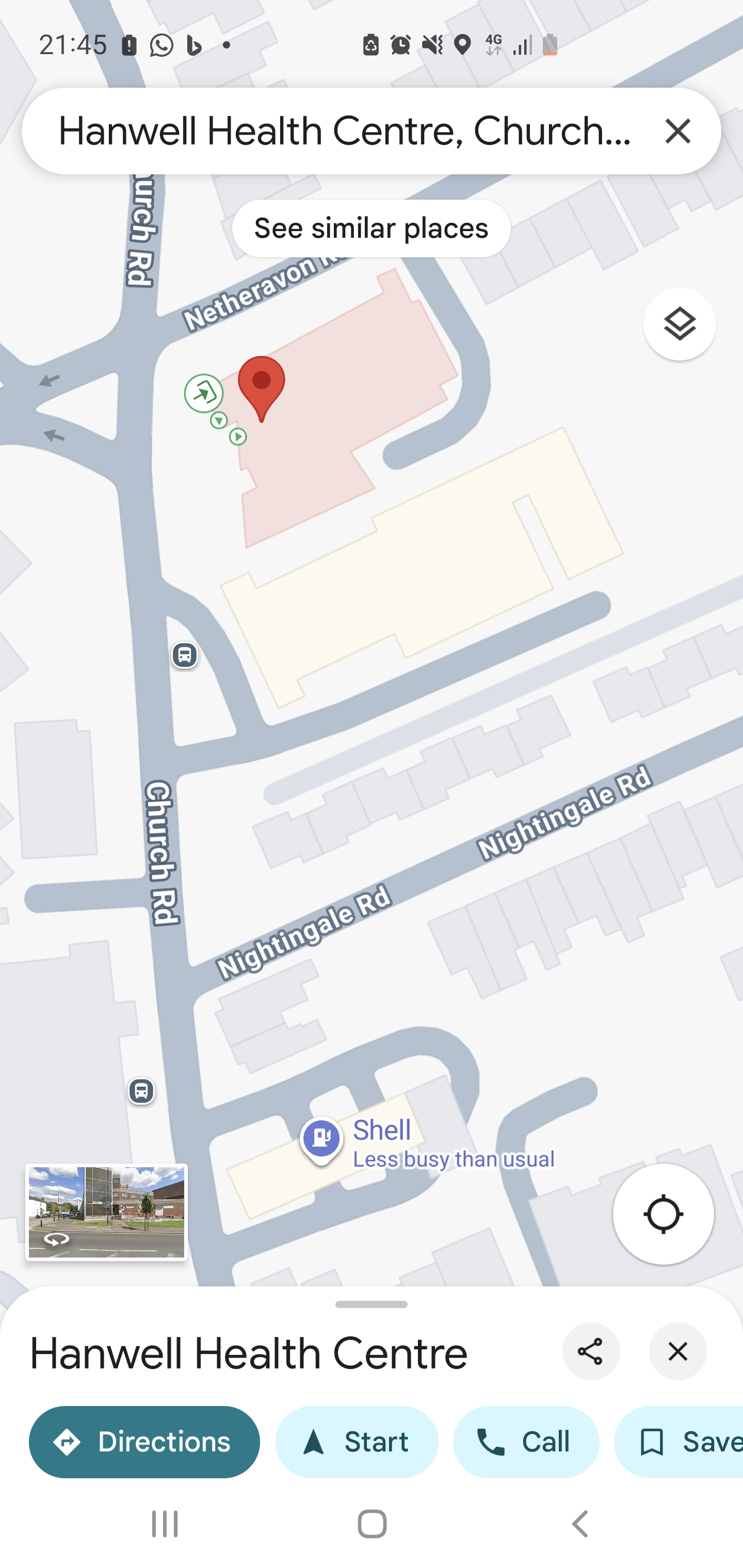Start navigation to Hanwell Health Centre

click(x=356, y=1442)
